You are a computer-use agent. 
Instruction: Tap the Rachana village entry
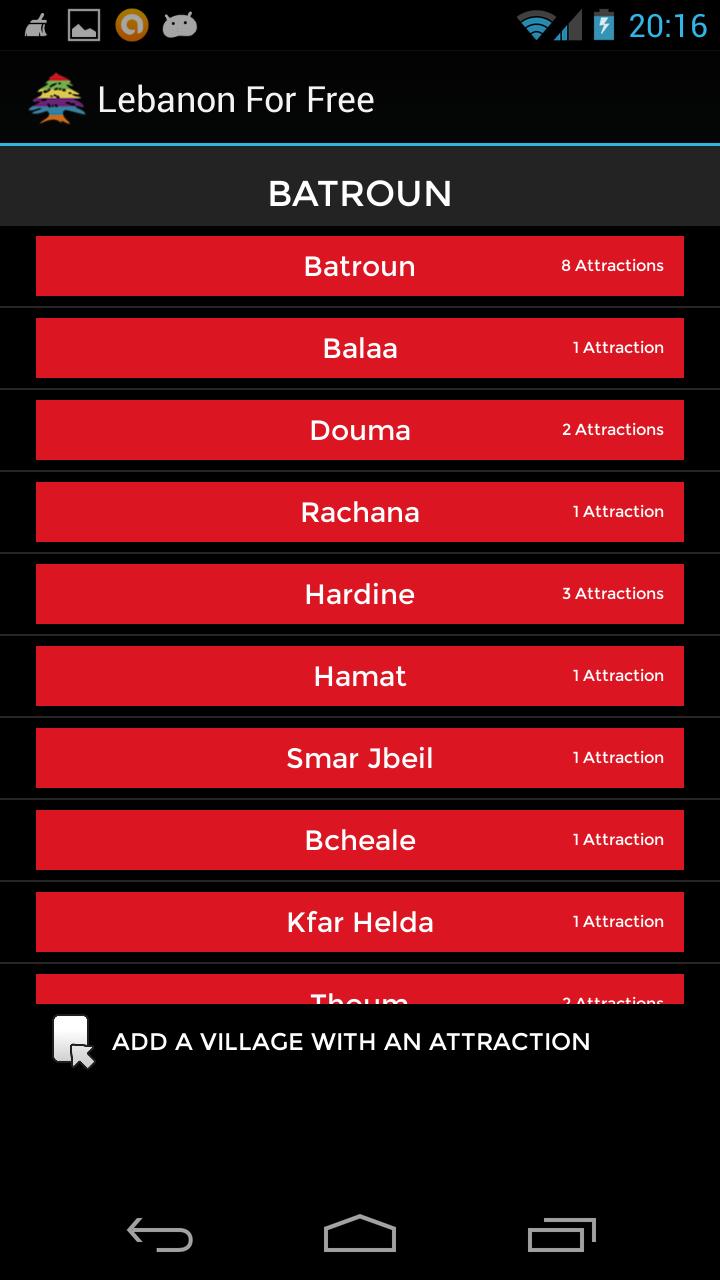(360, 512)
